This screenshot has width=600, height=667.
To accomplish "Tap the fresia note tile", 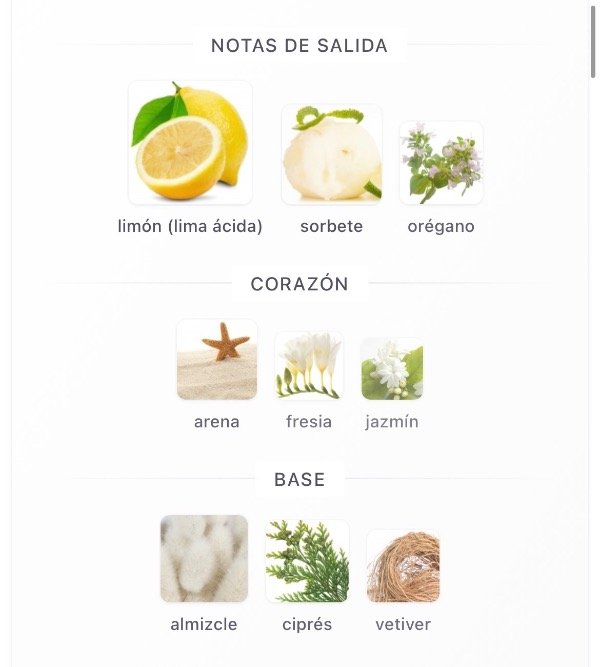I will click(309, 366).
